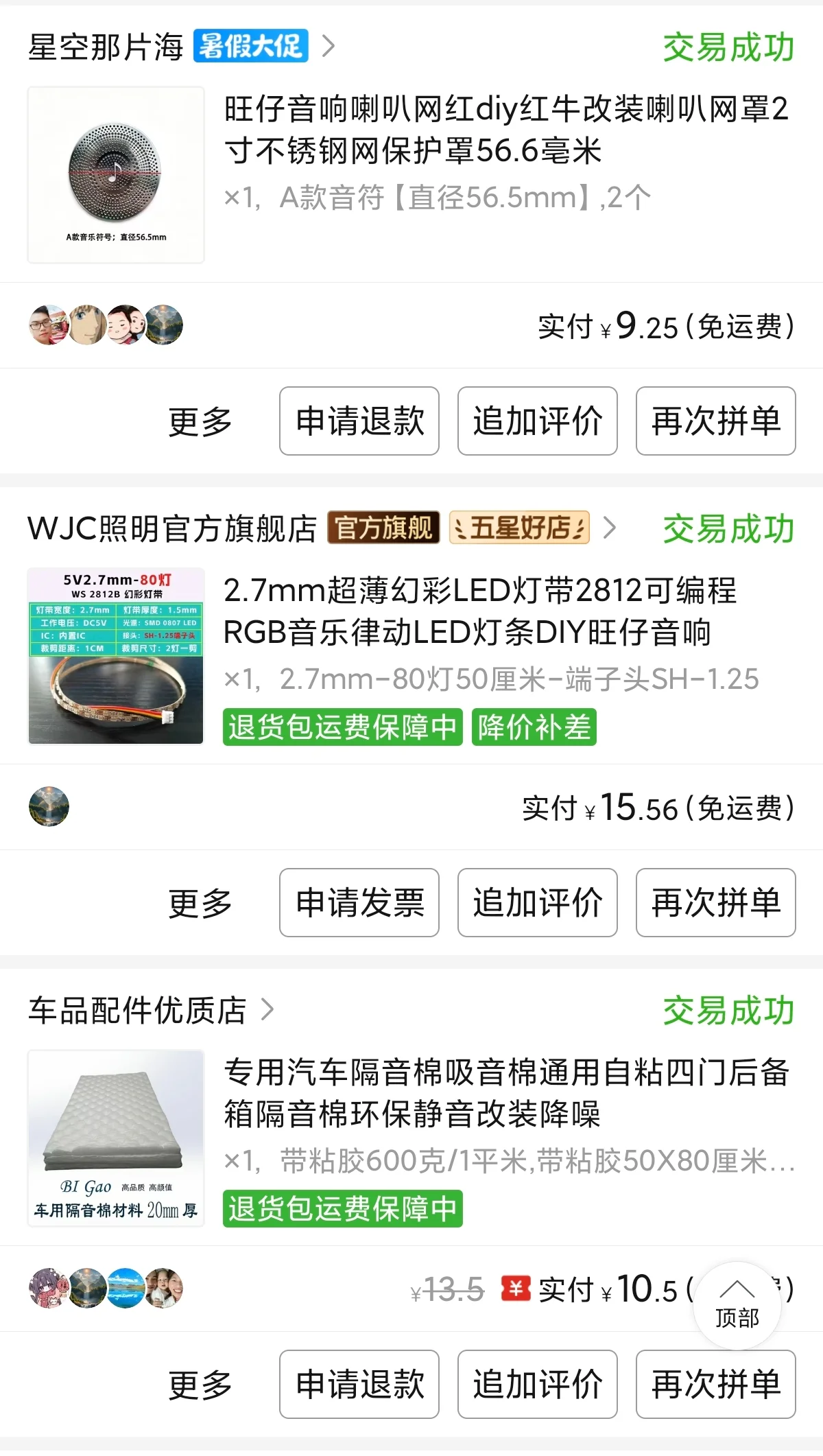Tap 申请退款 for the 9.25 yuan order
The image size is (823, 1456).
click(x=359, y=421)
